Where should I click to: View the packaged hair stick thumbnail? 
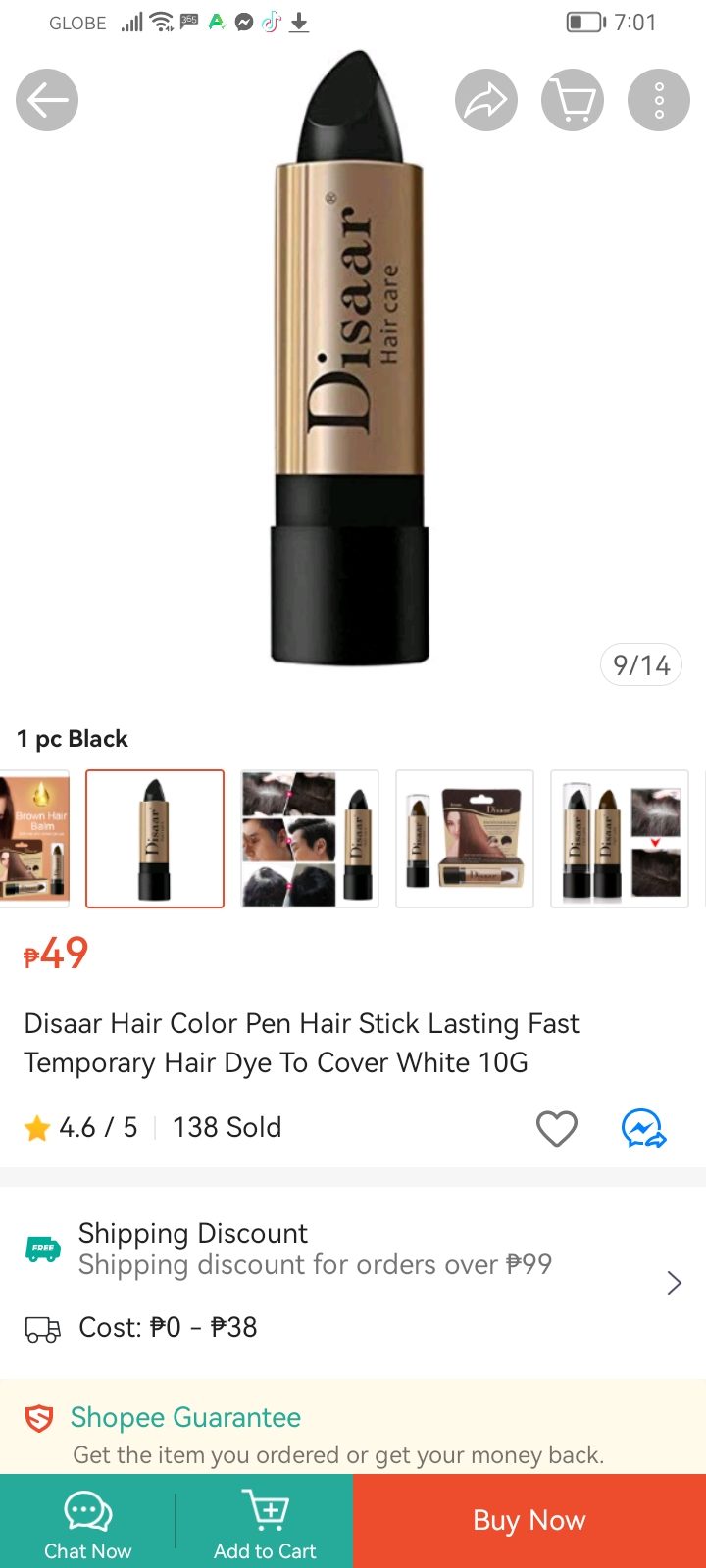(465, 839)
